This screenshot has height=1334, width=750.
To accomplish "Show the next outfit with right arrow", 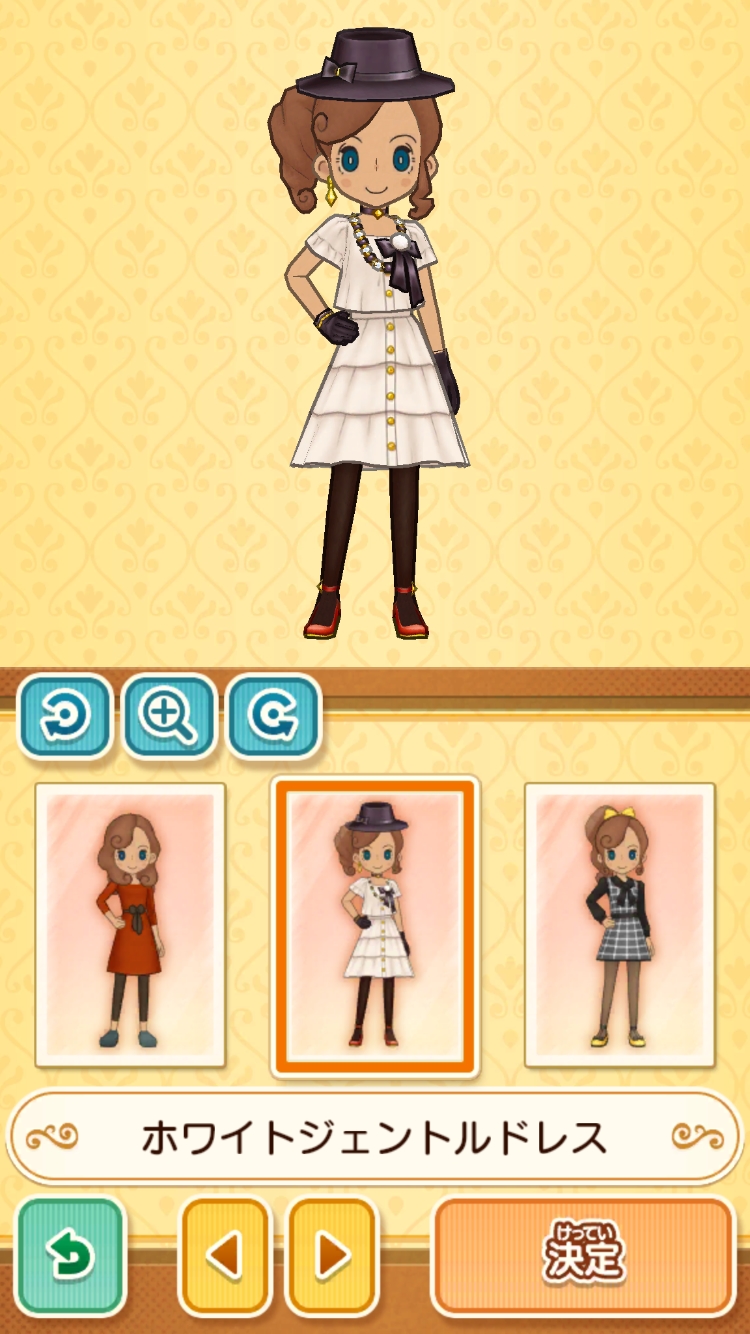I will pyautogui.click(x=332, y=1256).
